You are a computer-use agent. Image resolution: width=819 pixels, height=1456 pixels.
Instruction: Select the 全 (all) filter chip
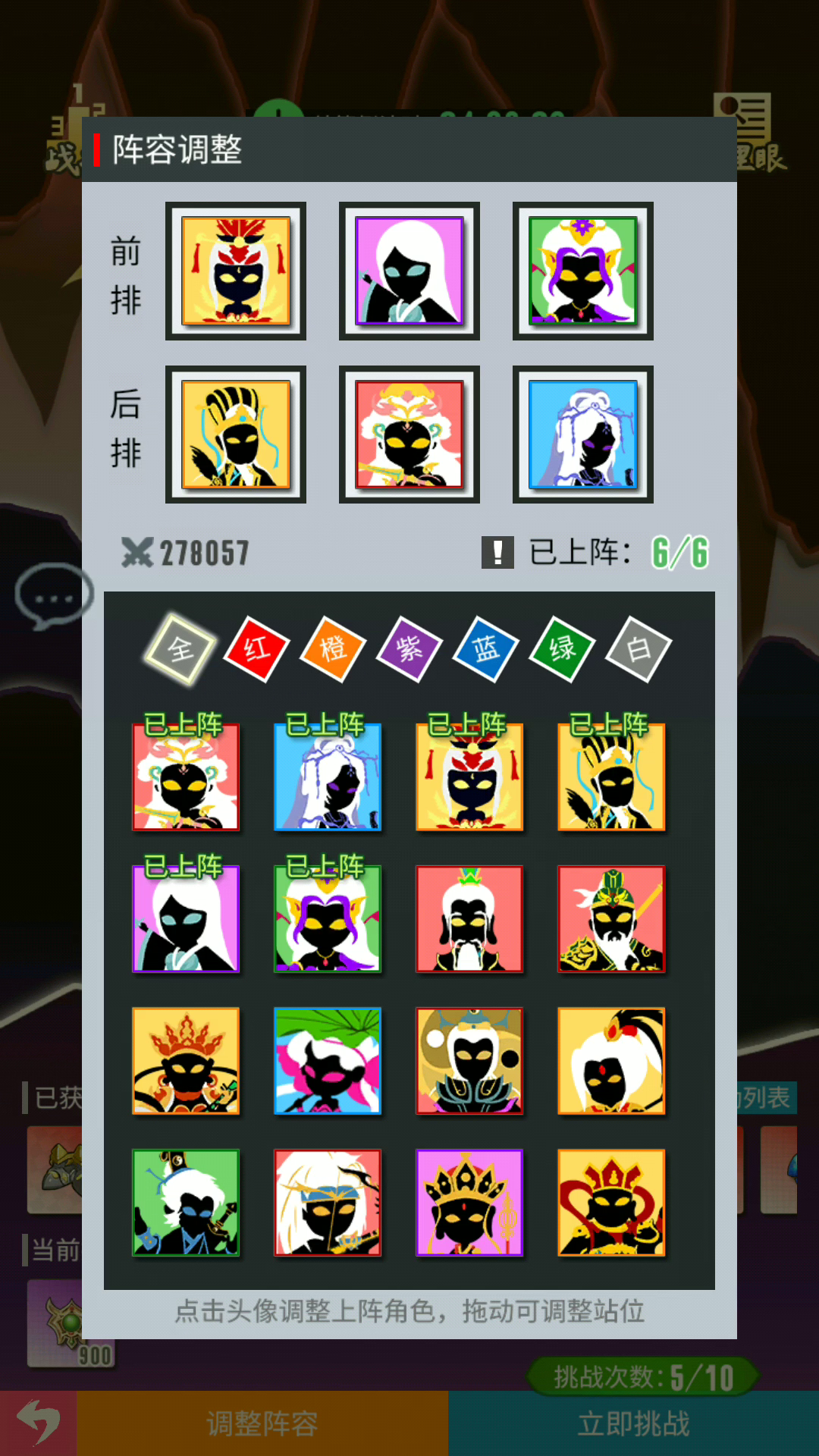pyautogui.click(x=180, y=649)
